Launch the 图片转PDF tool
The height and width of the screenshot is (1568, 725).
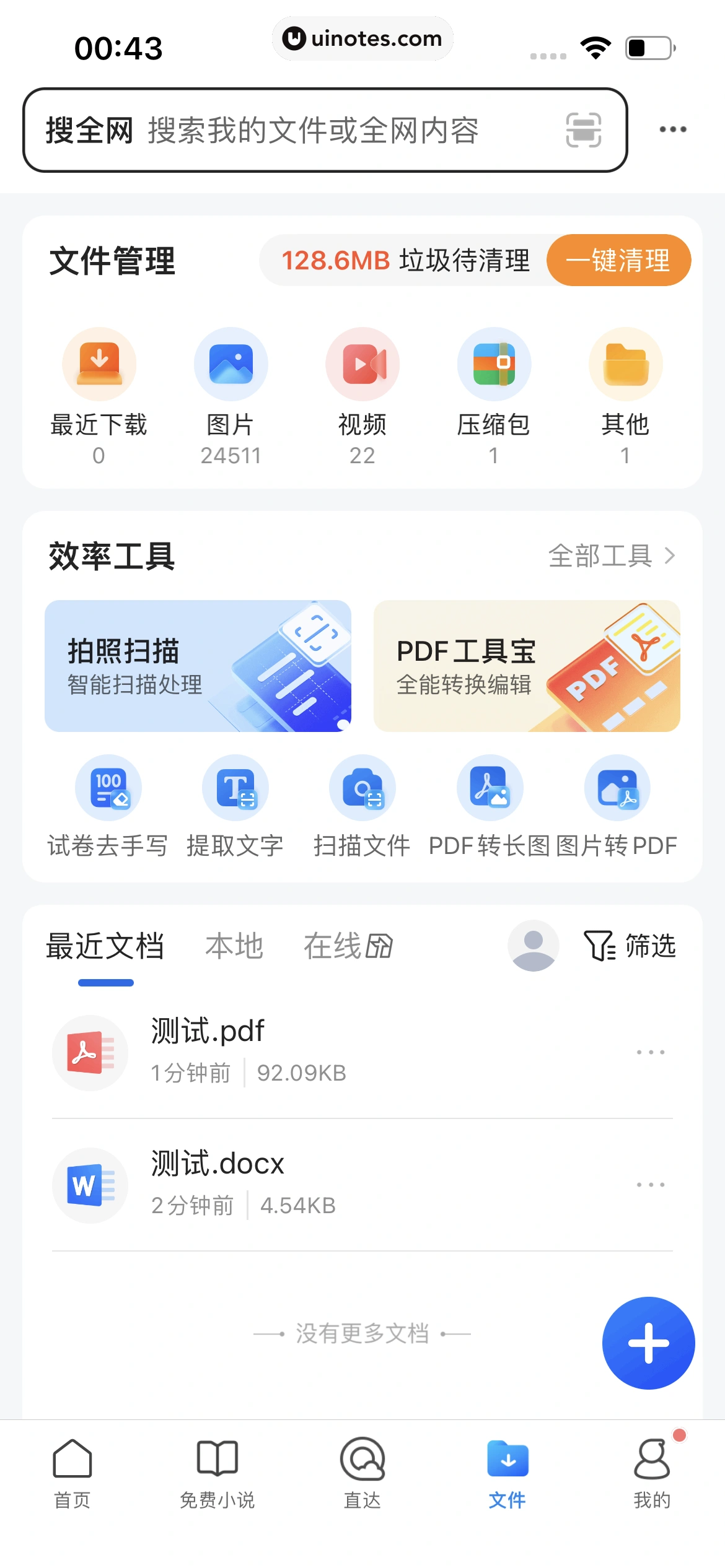[617, 805]
